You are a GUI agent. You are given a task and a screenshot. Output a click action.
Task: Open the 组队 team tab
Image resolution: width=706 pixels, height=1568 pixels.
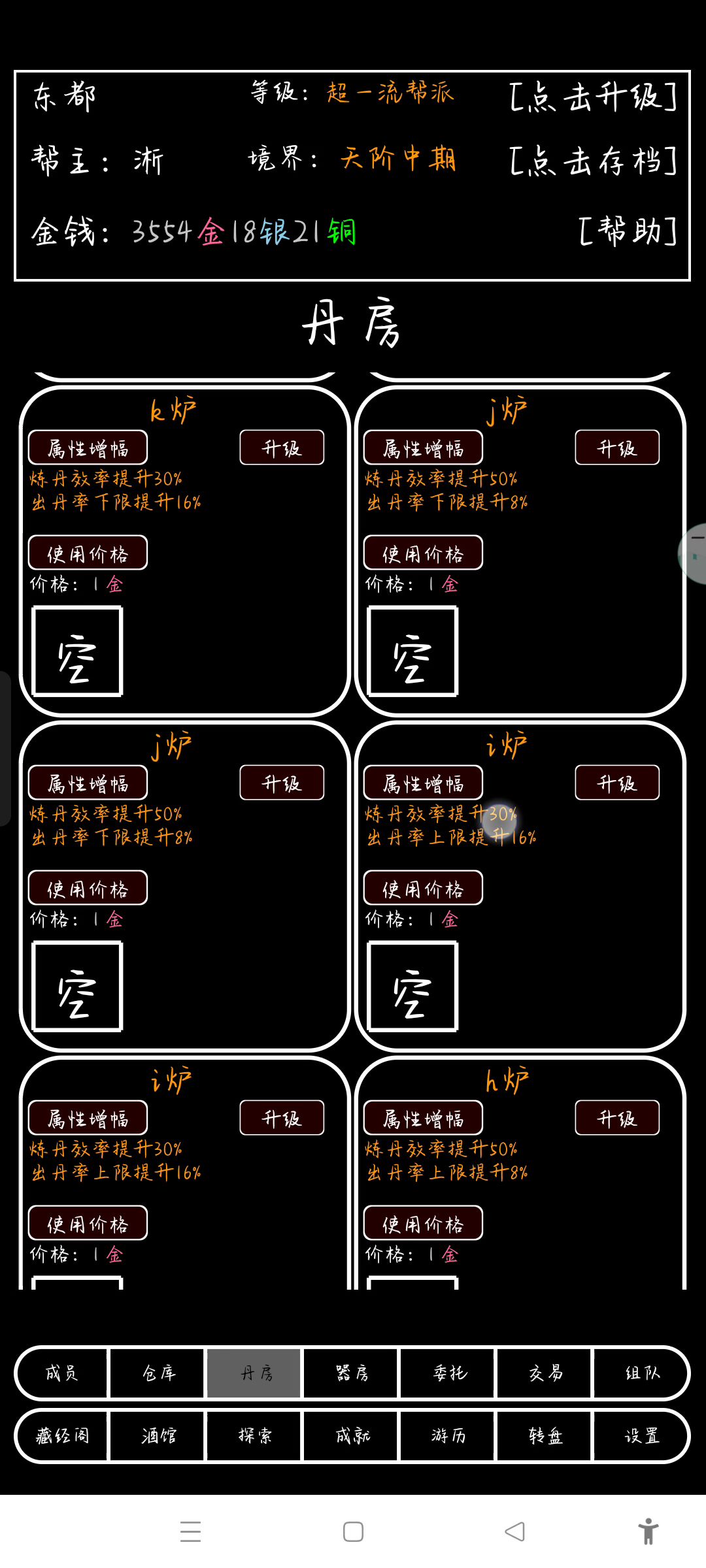(641, 1373)
